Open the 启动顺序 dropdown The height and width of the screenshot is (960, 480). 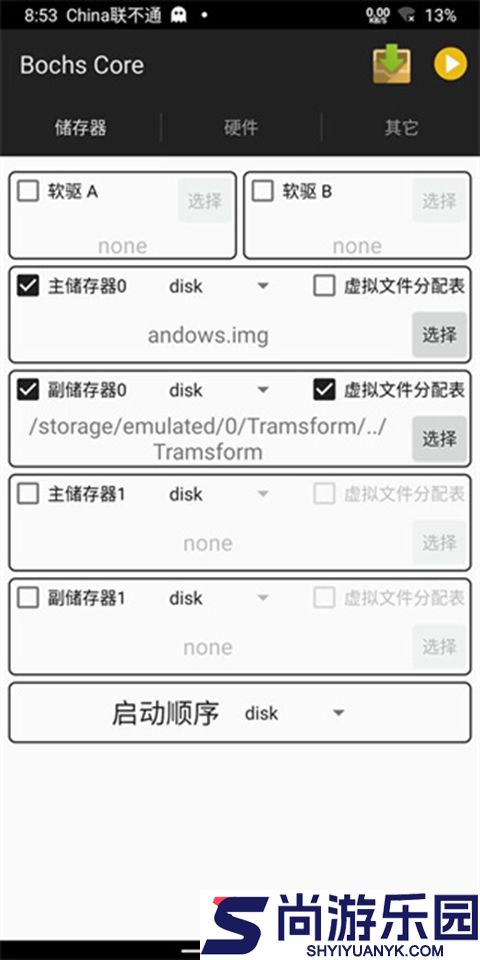(x=294, y=713)
